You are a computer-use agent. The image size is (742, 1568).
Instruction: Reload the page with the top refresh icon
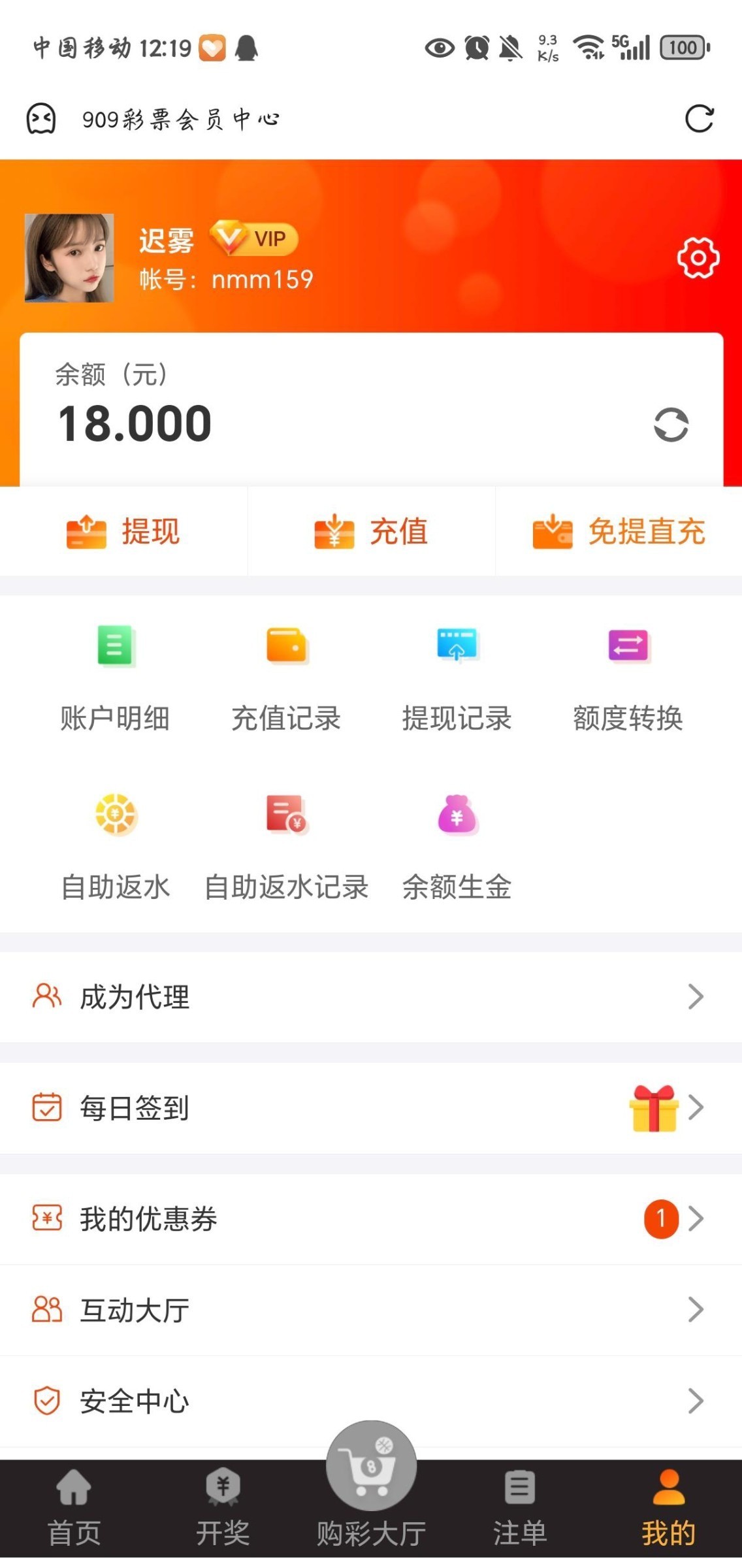tap(699, 119)
